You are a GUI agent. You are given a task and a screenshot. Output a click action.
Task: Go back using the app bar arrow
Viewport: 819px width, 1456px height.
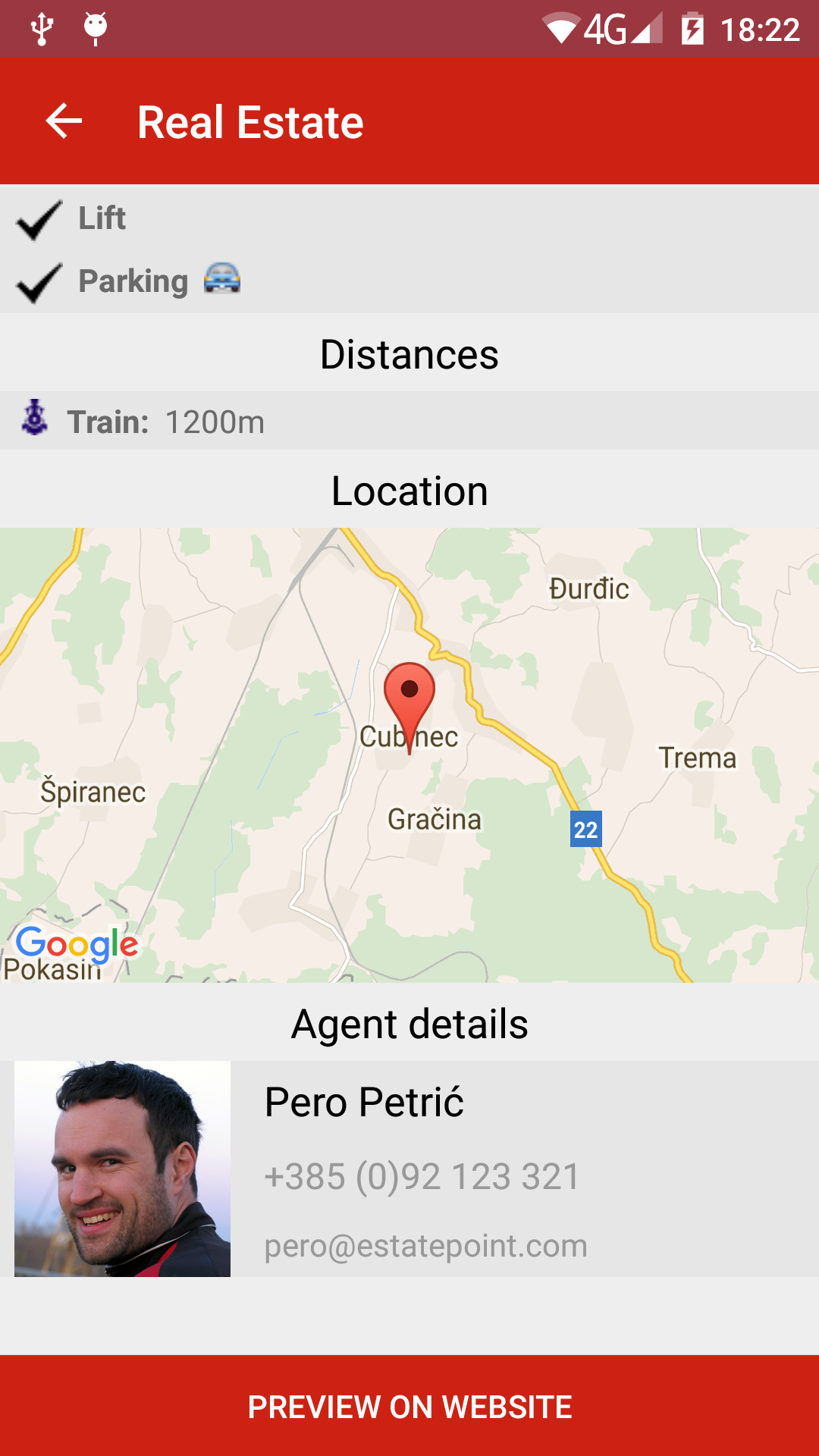(x=64, y=121)
